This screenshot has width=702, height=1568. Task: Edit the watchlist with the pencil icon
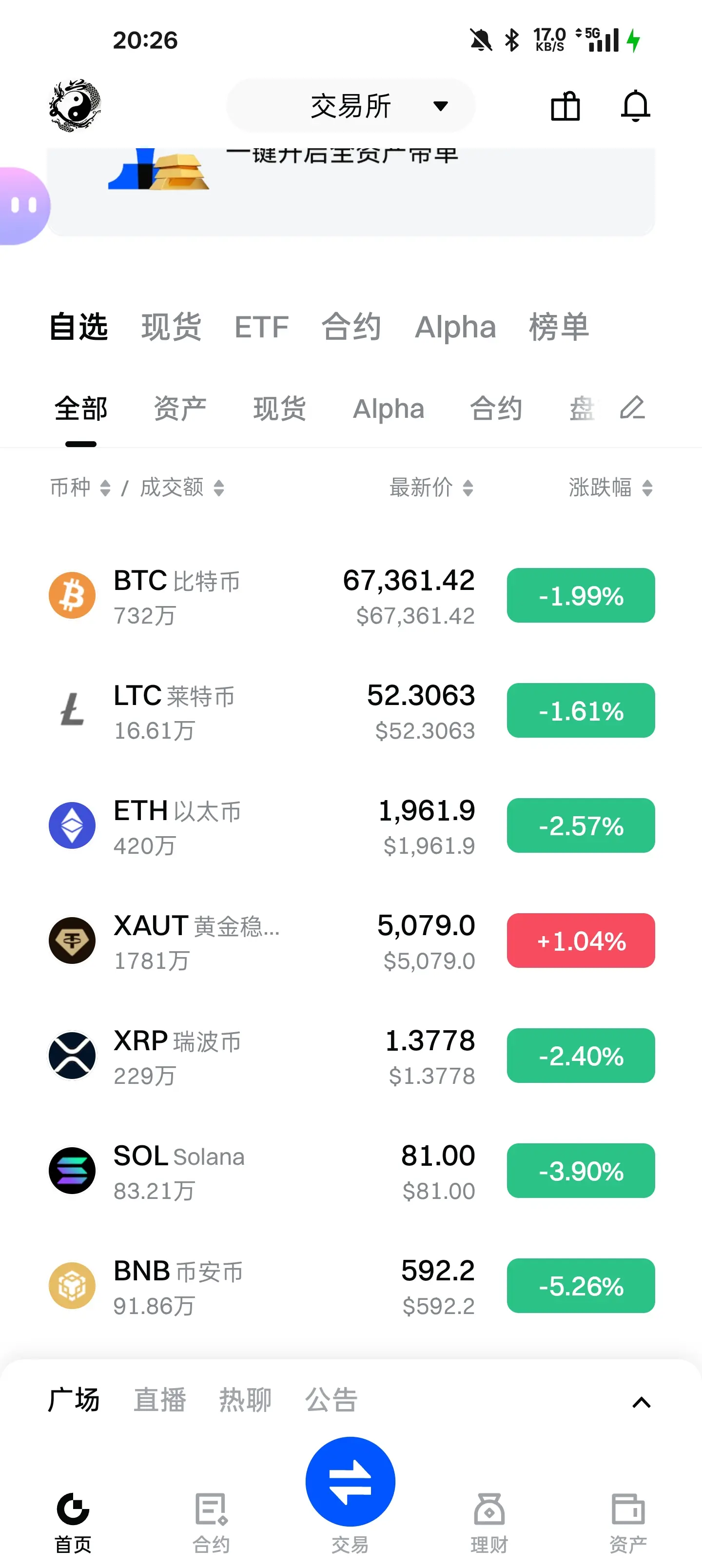632,408
